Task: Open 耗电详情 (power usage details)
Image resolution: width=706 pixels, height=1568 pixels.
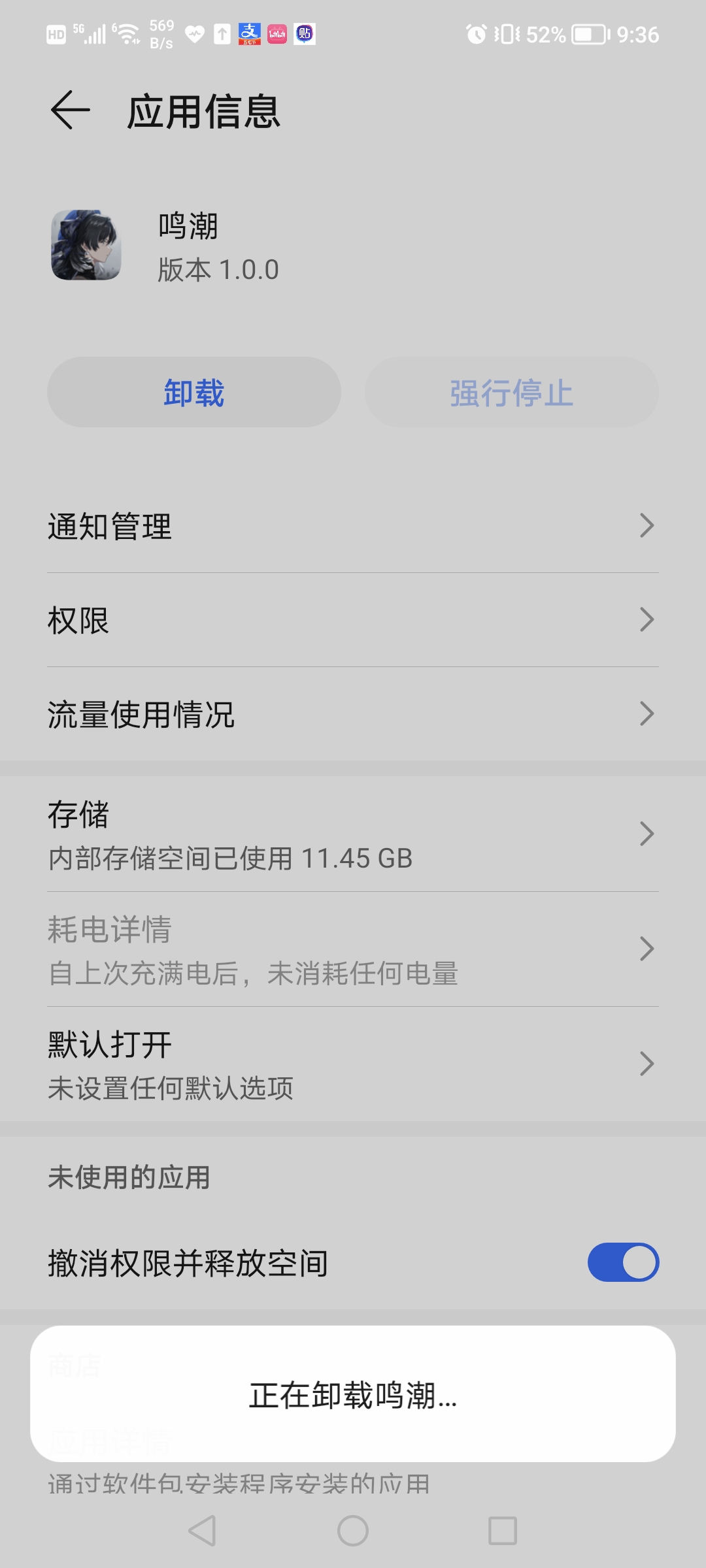Action: pyautogui.click(x=353, y=949)
